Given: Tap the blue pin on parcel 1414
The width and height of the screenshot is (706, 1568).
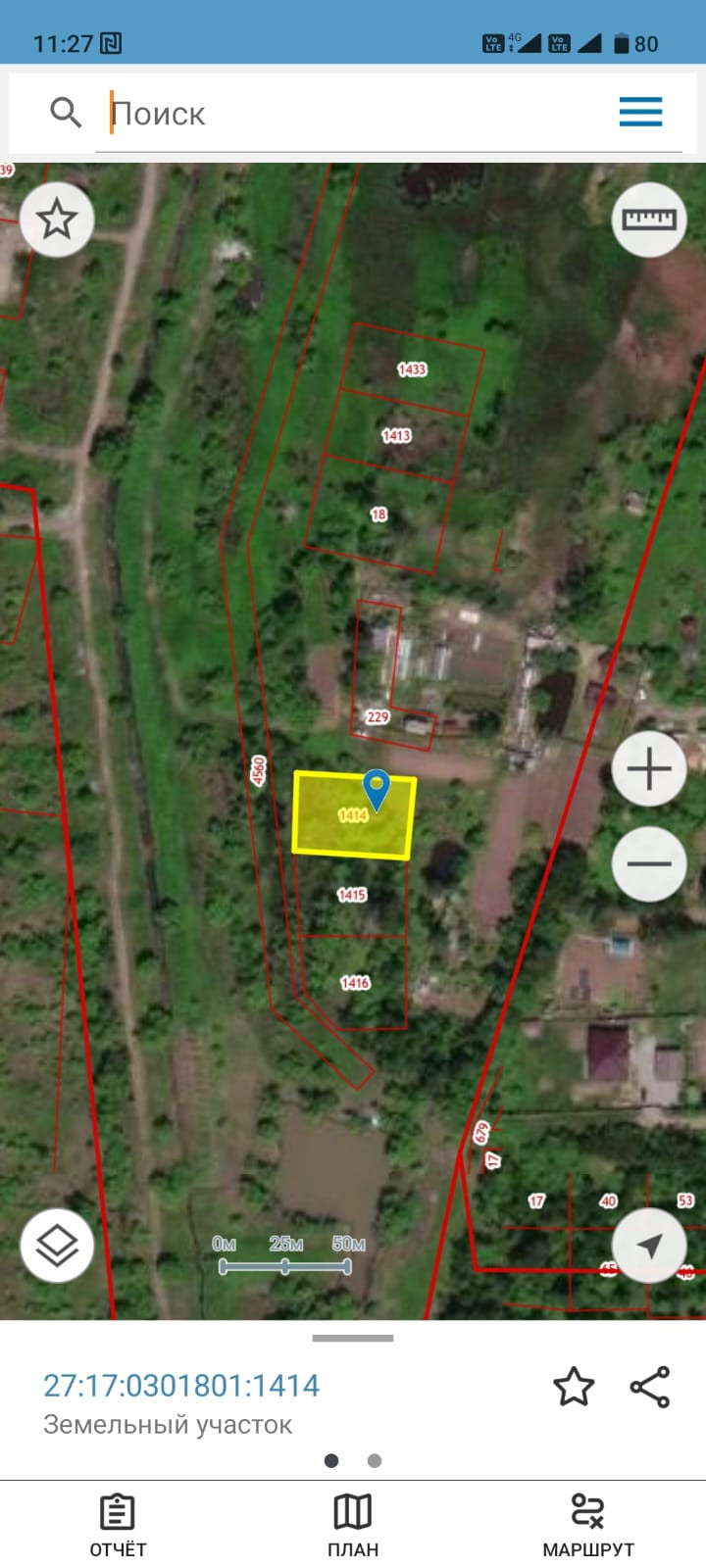Looking at the screenshot, I should click(377, 789).
